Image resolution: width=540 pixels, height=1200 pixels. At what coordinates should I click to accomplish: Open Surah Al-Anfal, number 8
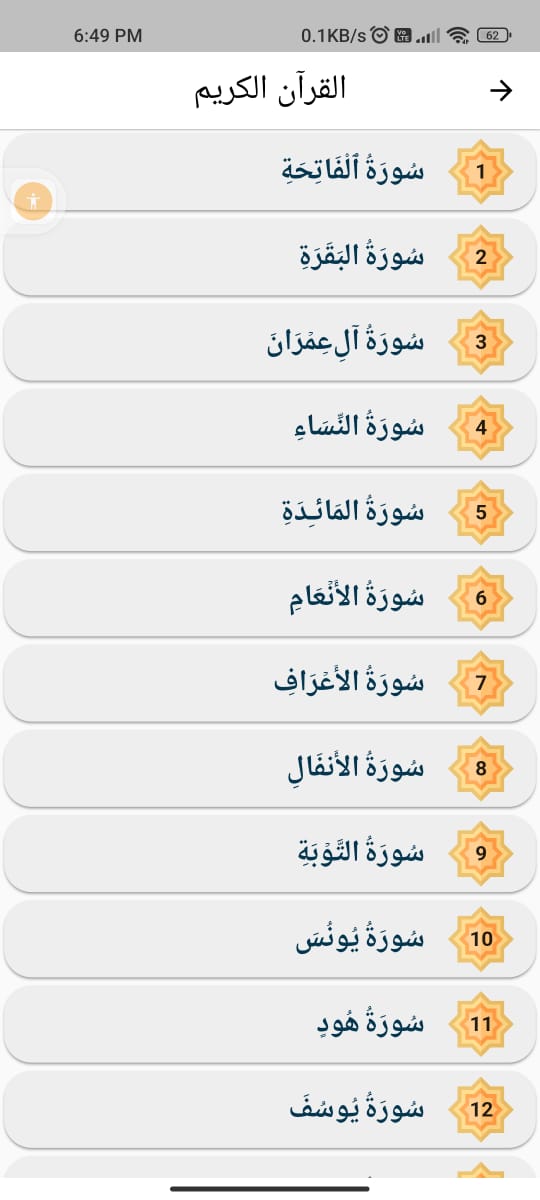pyautogui.click(x=270, y=768)
